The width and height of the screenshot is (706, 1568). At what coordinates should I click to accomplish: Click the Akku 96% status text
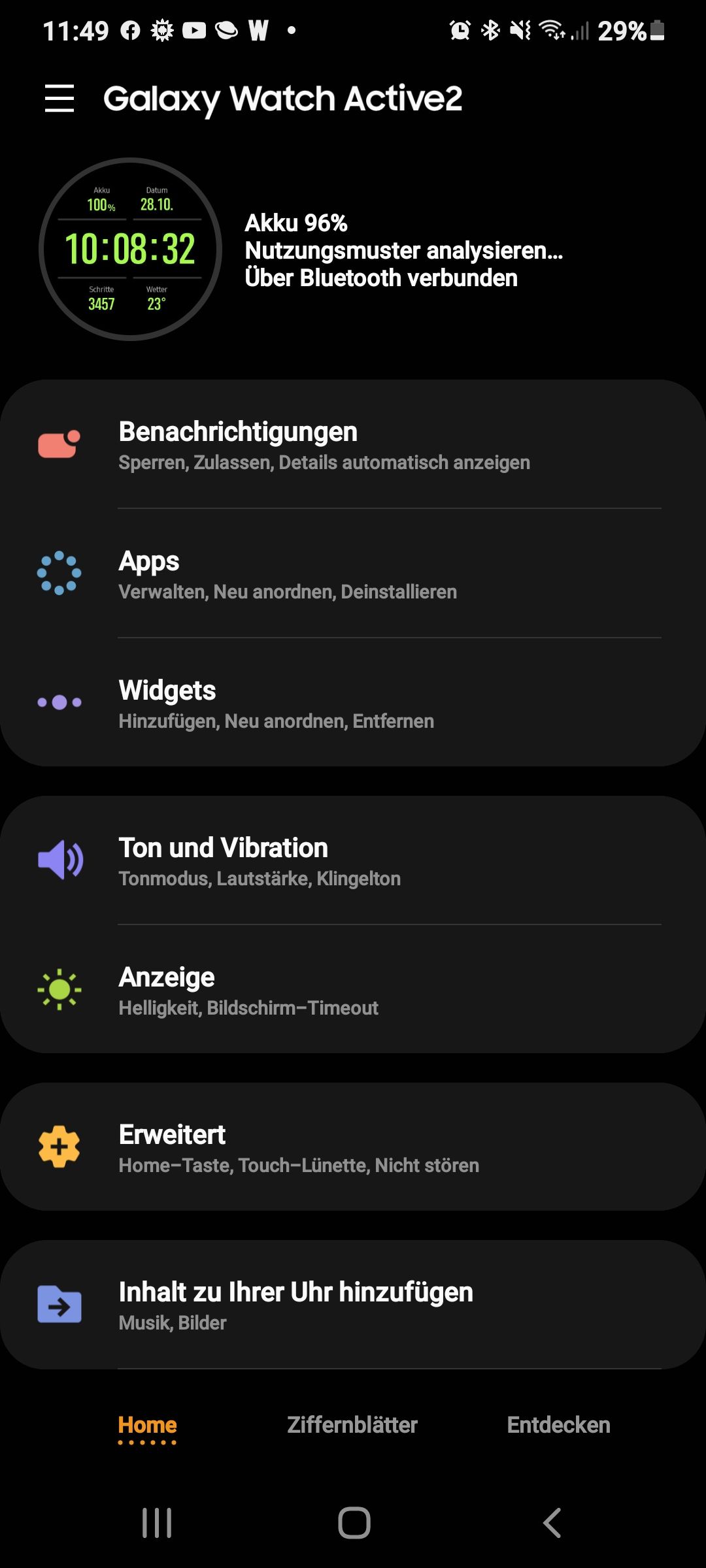tap(295, 223)
